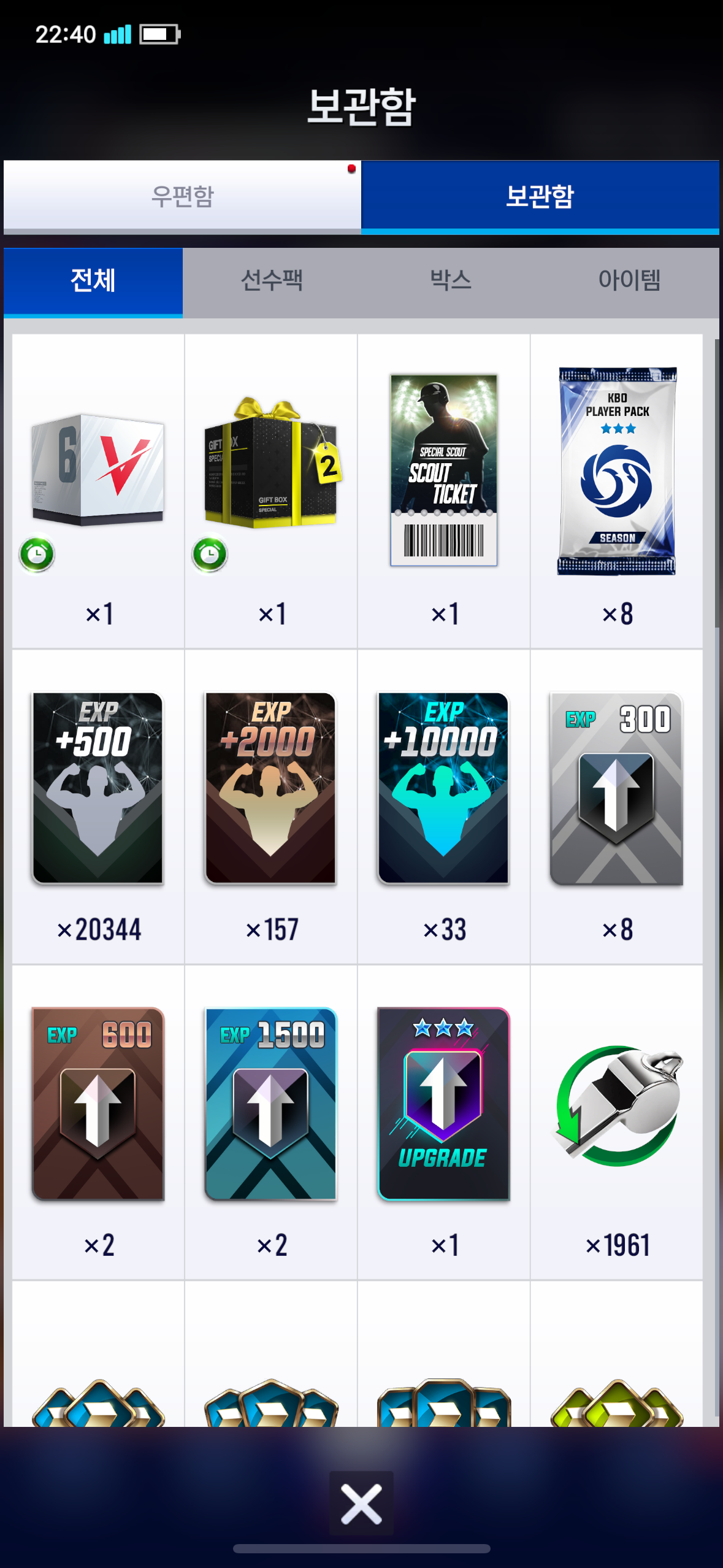723x1568 pixels.
Task: Choose the EXP 300 upgrade card
Action: [617, 807]
